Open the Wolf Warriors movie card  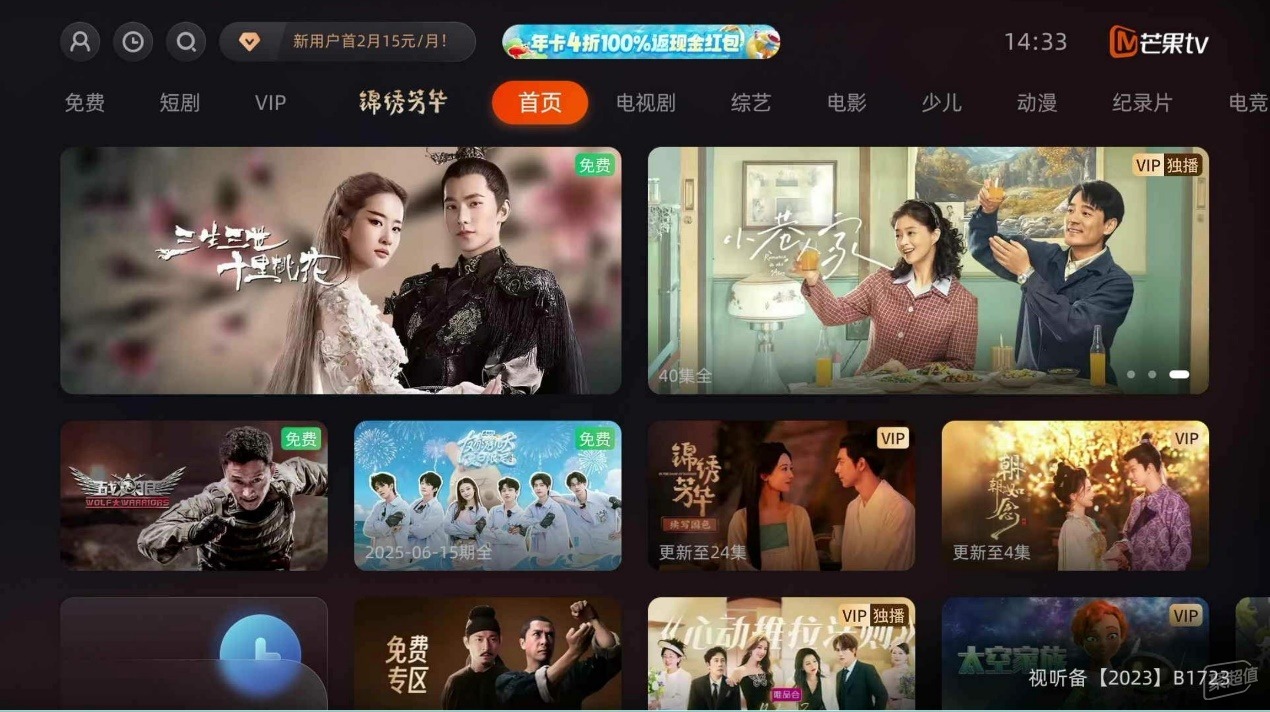[193, 495]
